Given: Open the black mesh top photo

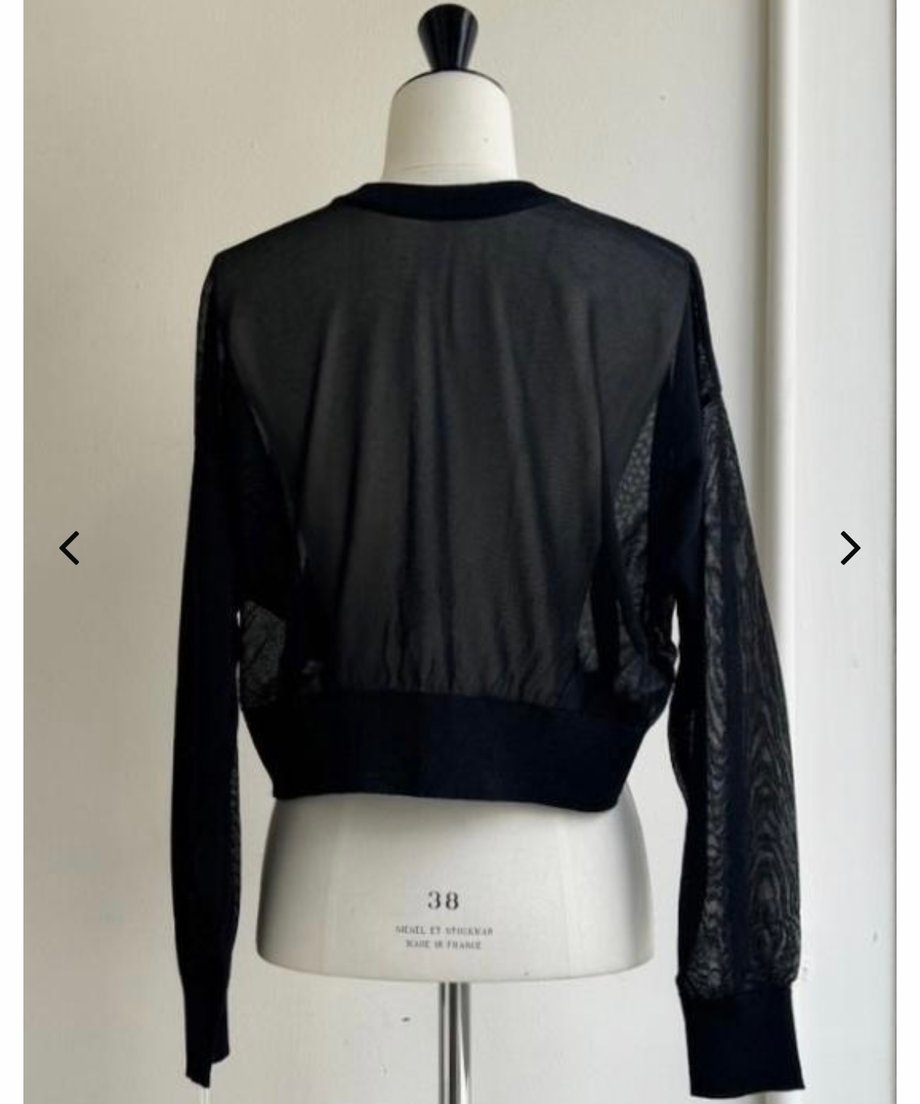Looking at the screenshot, I should [460, 480].
